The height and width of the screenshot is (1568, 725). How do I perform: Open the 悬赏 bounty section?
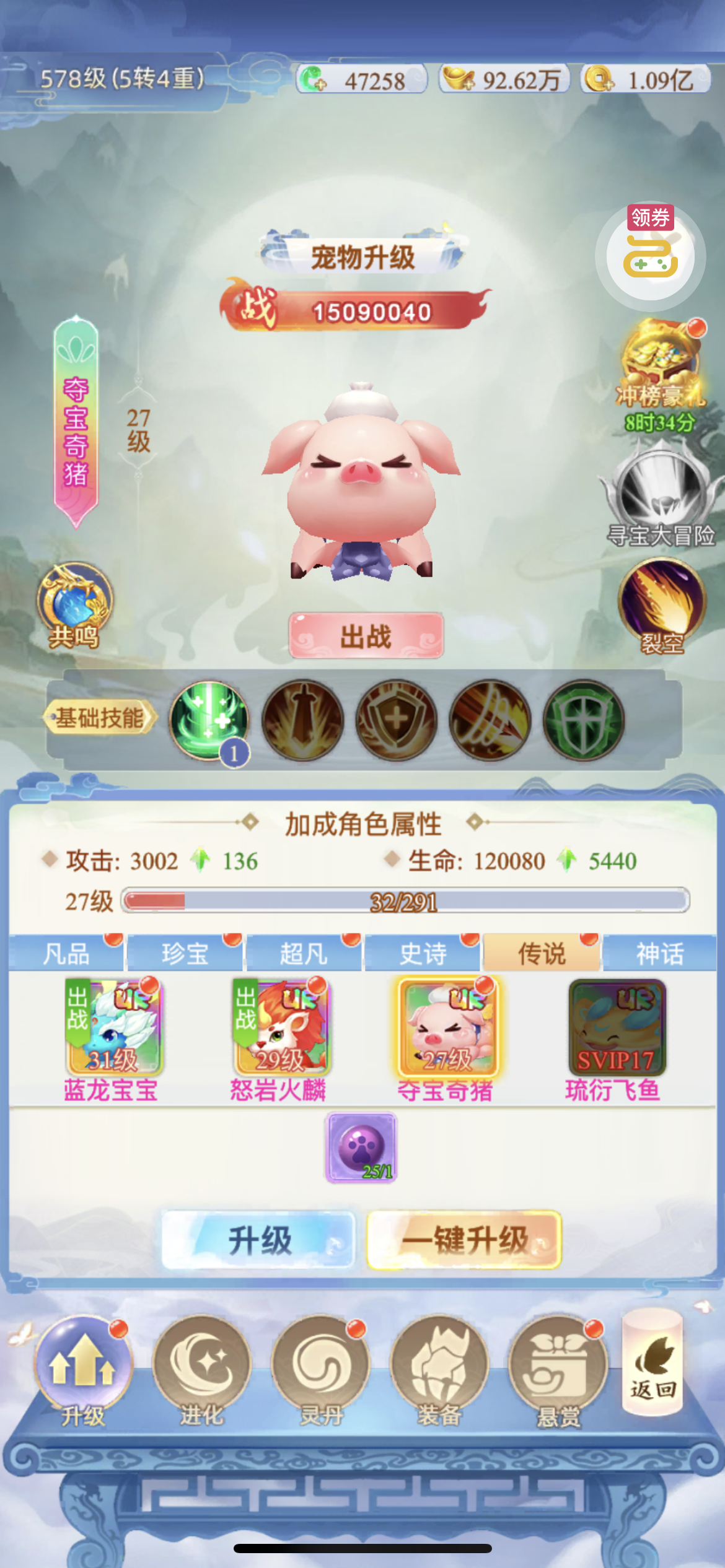point(558,1369)
